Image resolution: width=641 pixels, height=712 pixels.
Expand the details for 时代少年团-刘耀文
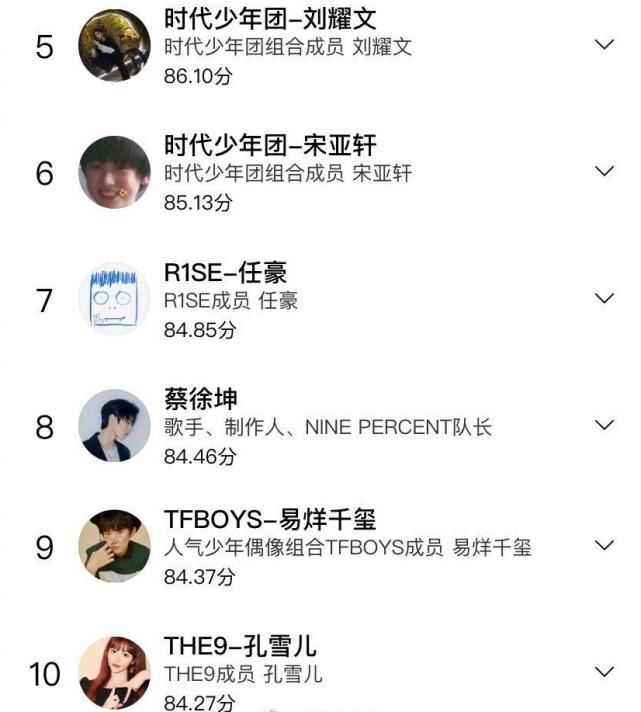[x=604, y=45]
